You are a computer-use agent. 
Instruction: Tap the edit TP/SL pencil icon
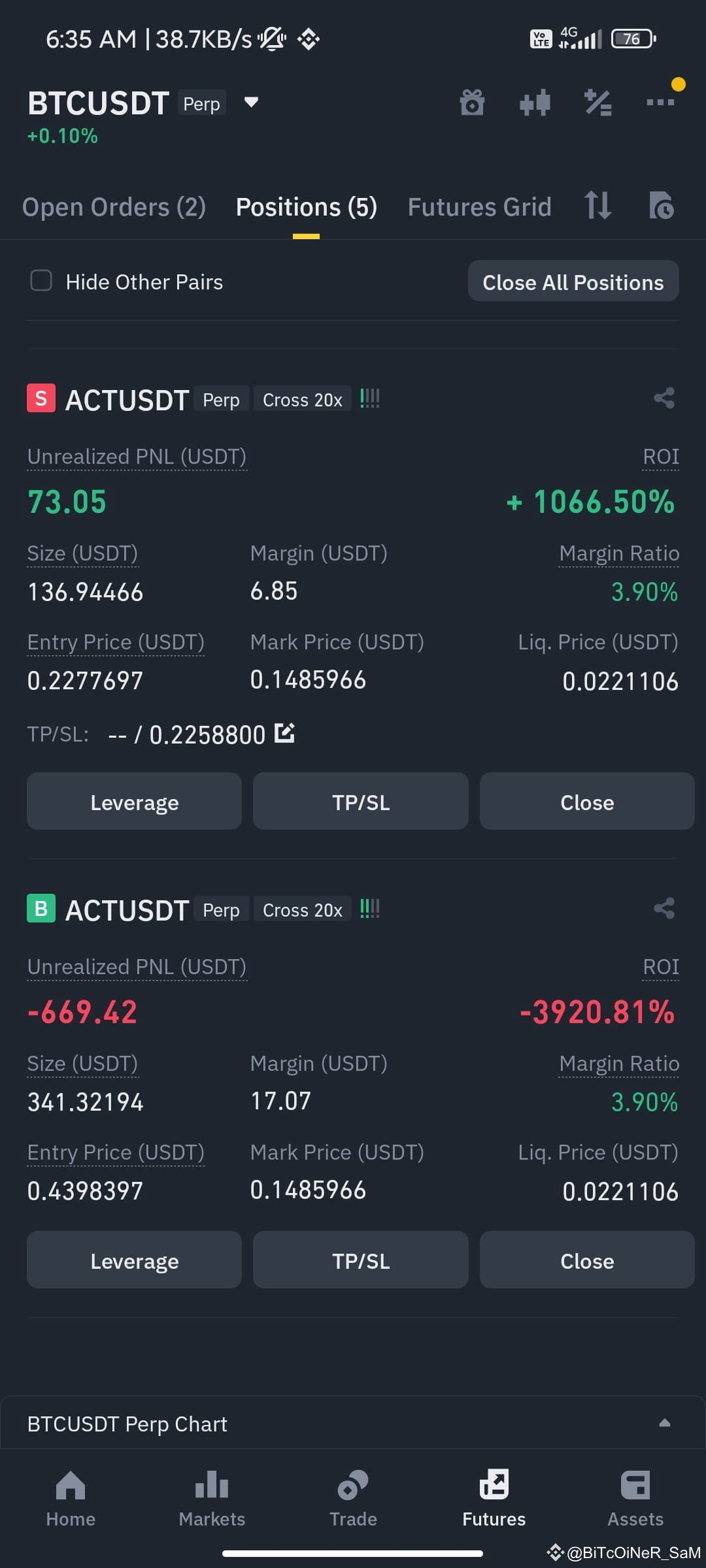coord(284,734)
